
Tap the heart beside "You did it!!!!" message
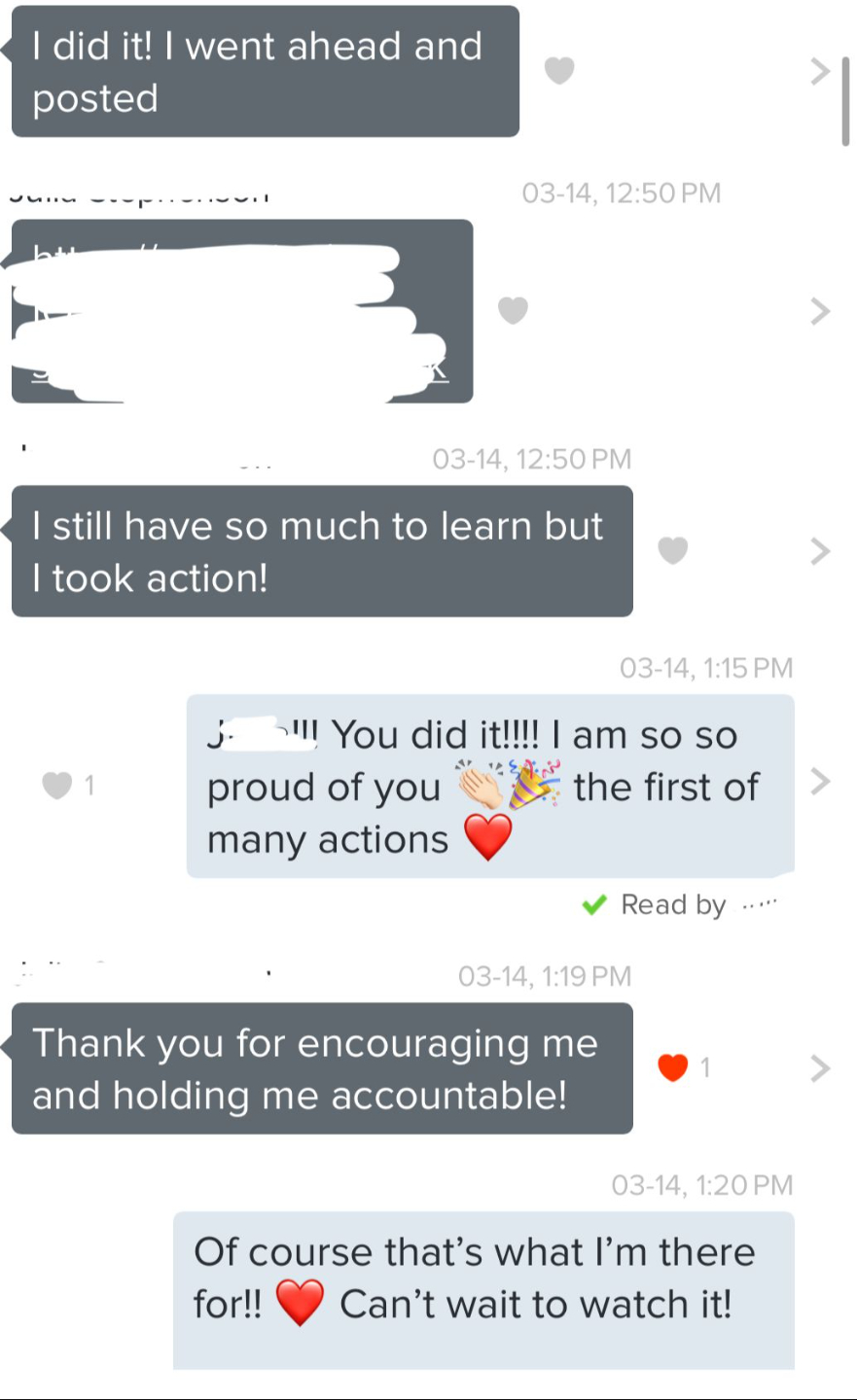(57, 785)
